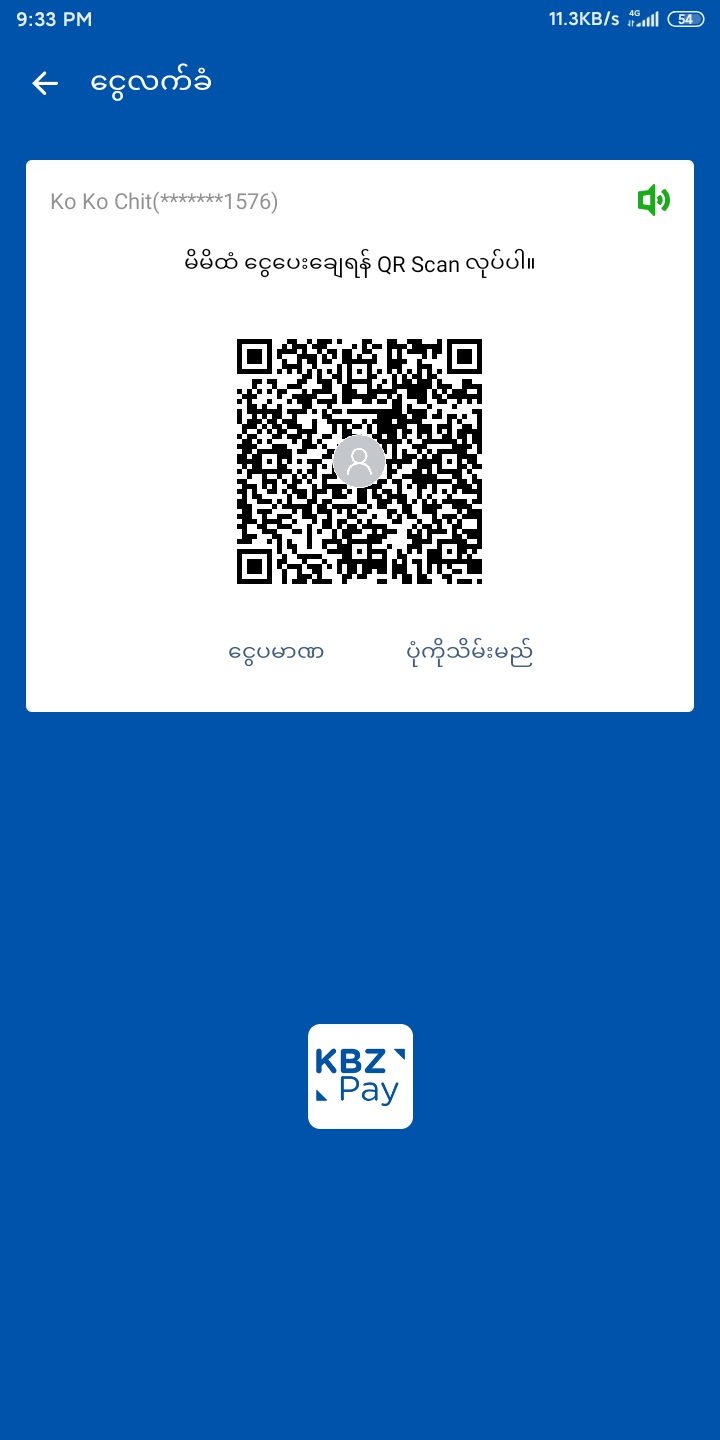Tap ငွေပမာဏ to set an amount

276,653
